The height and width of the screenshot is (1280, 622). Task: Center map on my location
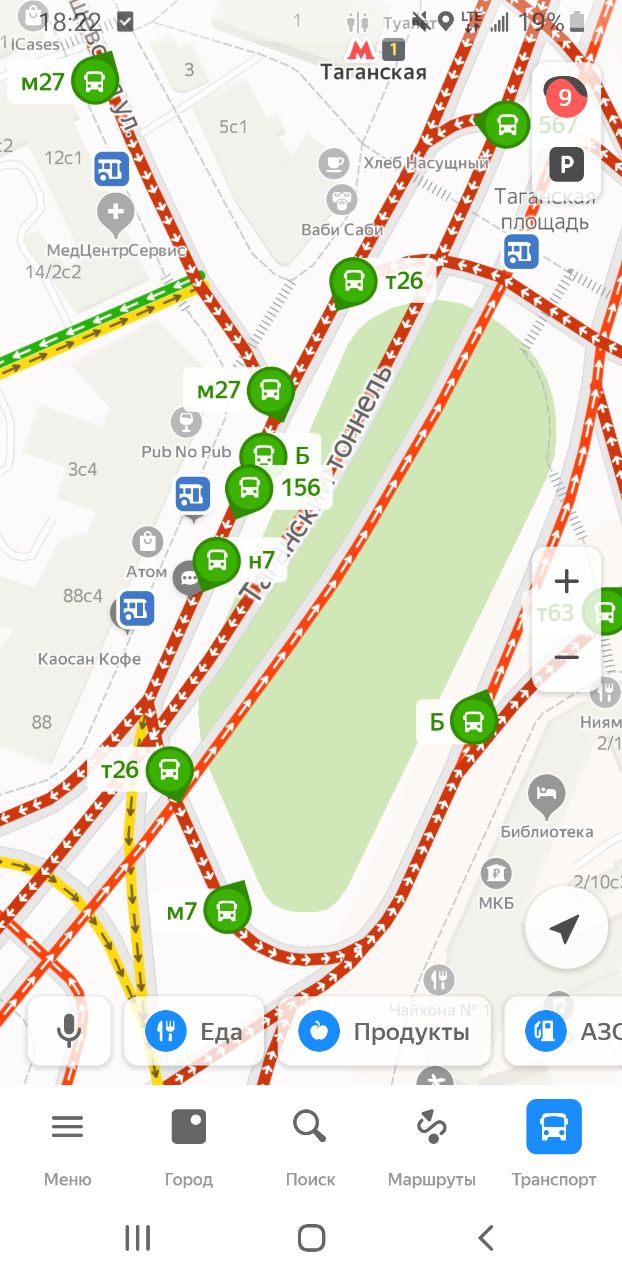point(566,928)
